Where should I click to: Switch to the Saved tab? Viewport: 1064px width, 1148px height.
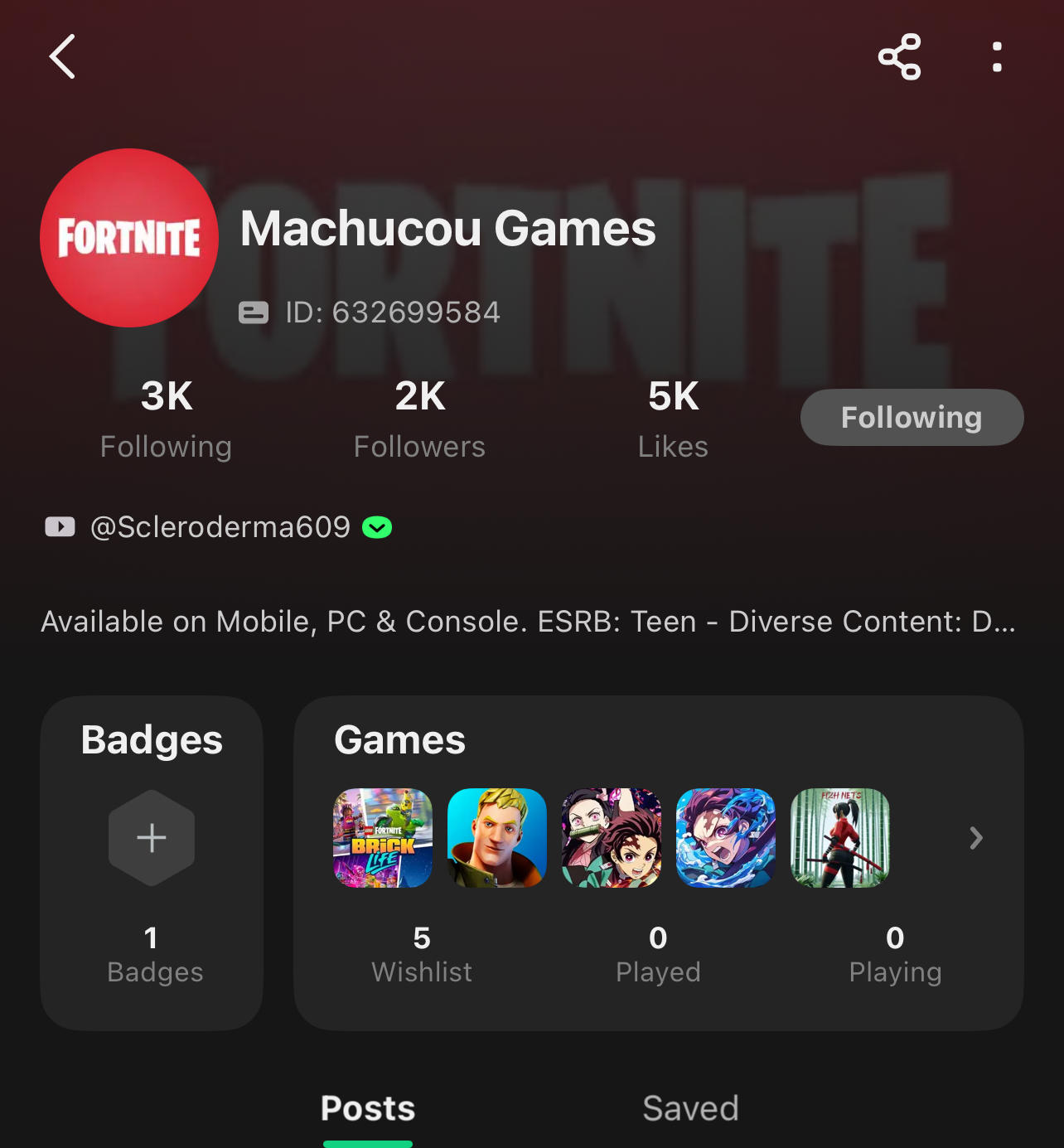point(690,1108)
